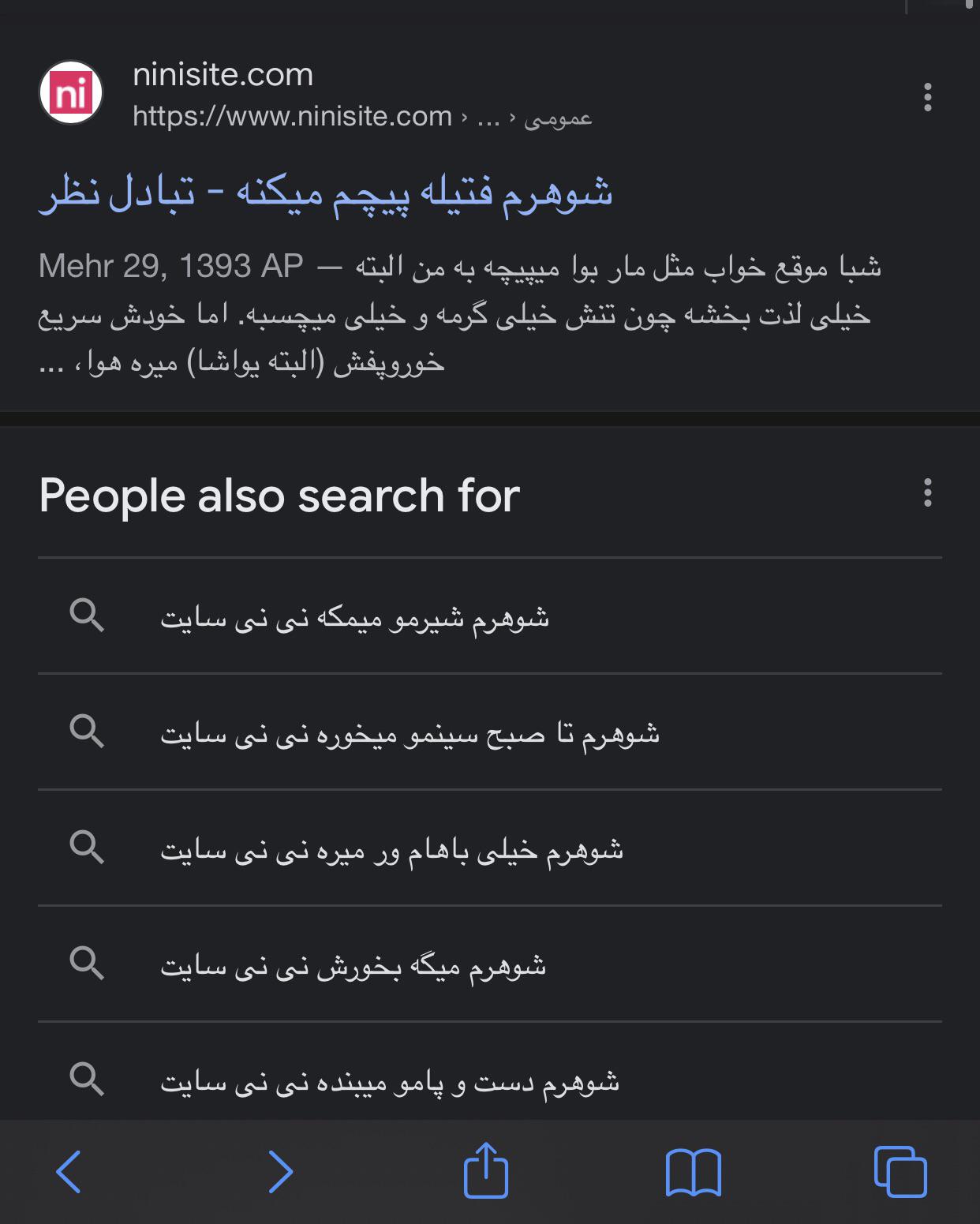Tap suggestion 'شوهرم میگه بخورش نی نی سایت'
This screenshot has width=980, height=1224.
pos(353,964)
